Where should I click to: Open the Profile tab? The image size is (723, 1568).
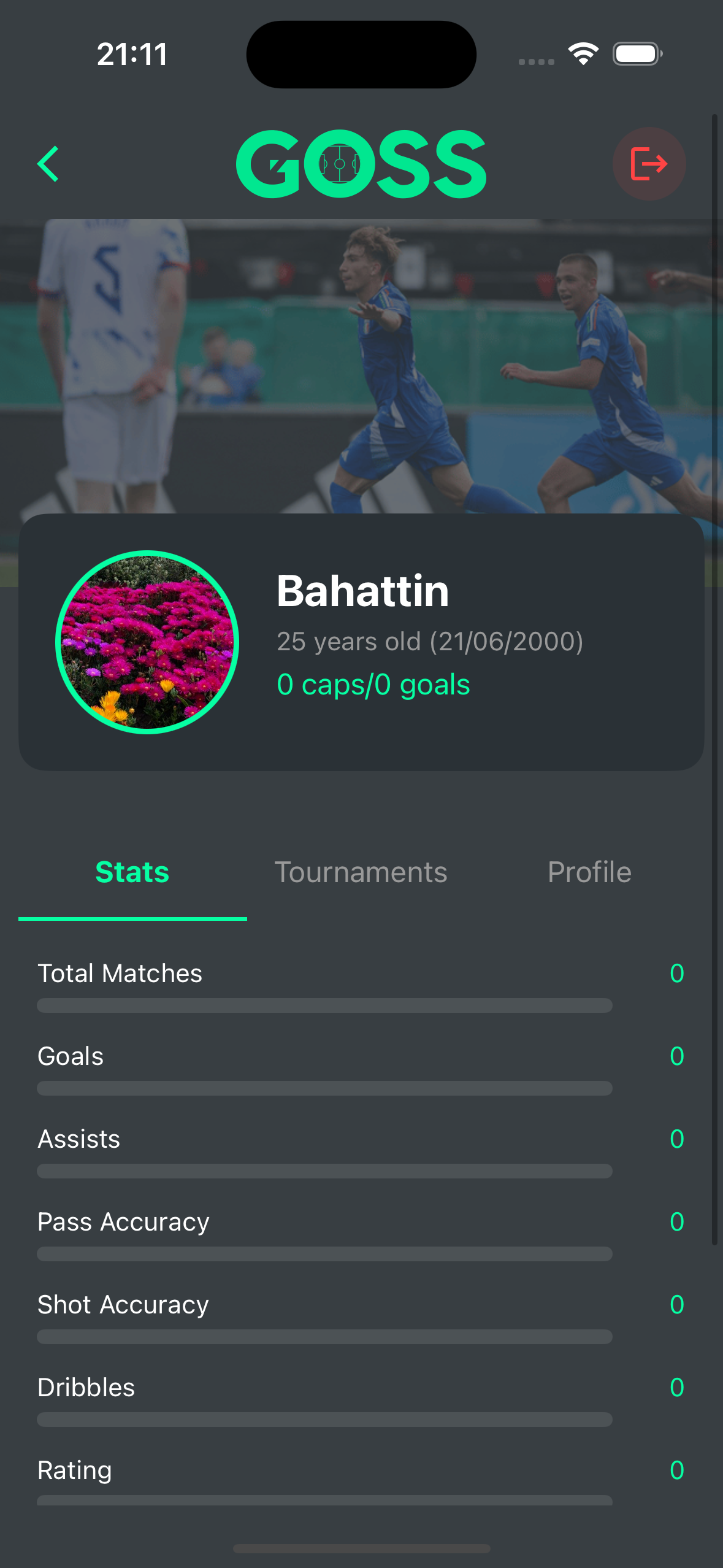pos(589,872)
